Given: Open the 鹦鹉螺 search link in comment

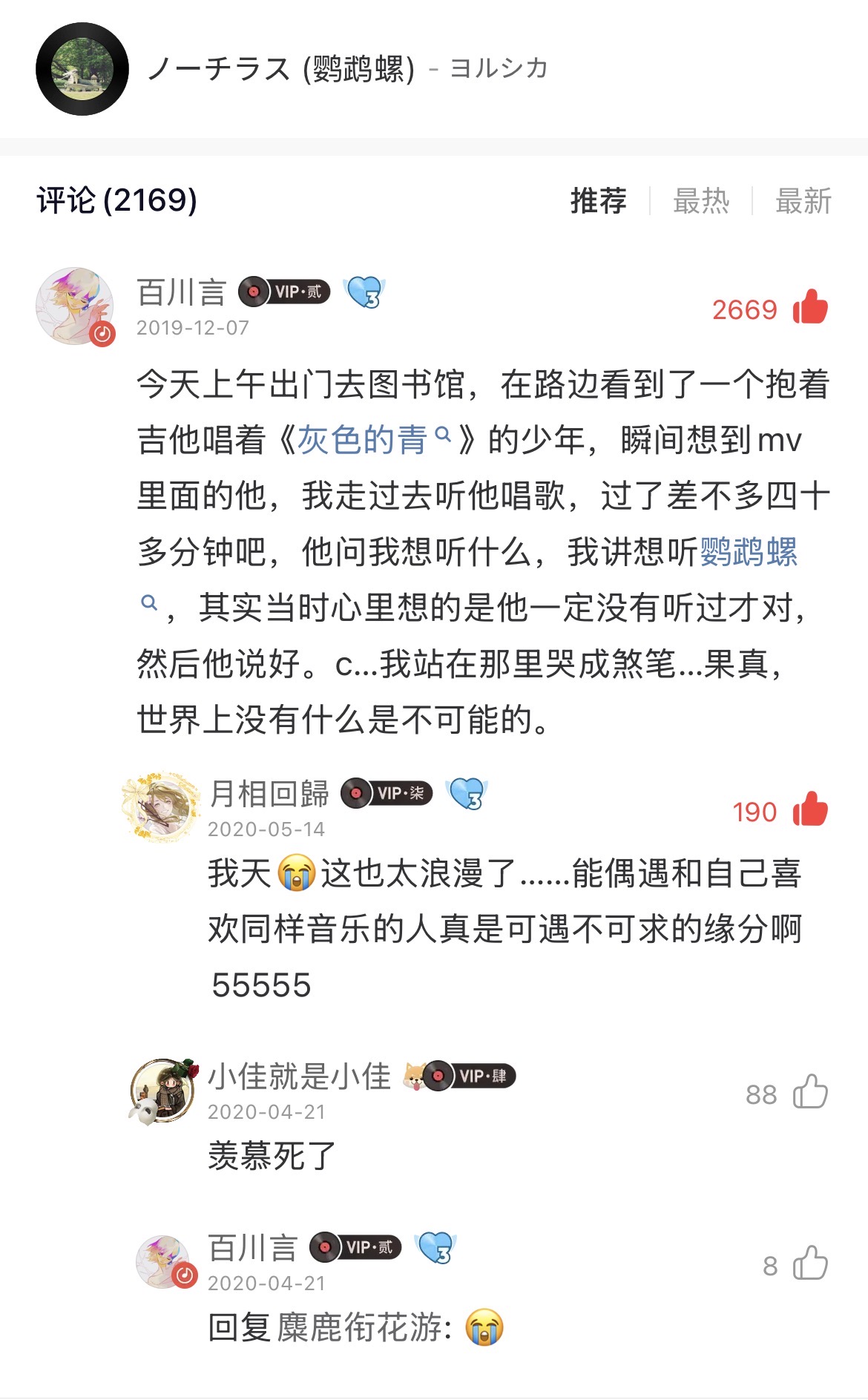Looking at the screenshot, I should point(748,552).
